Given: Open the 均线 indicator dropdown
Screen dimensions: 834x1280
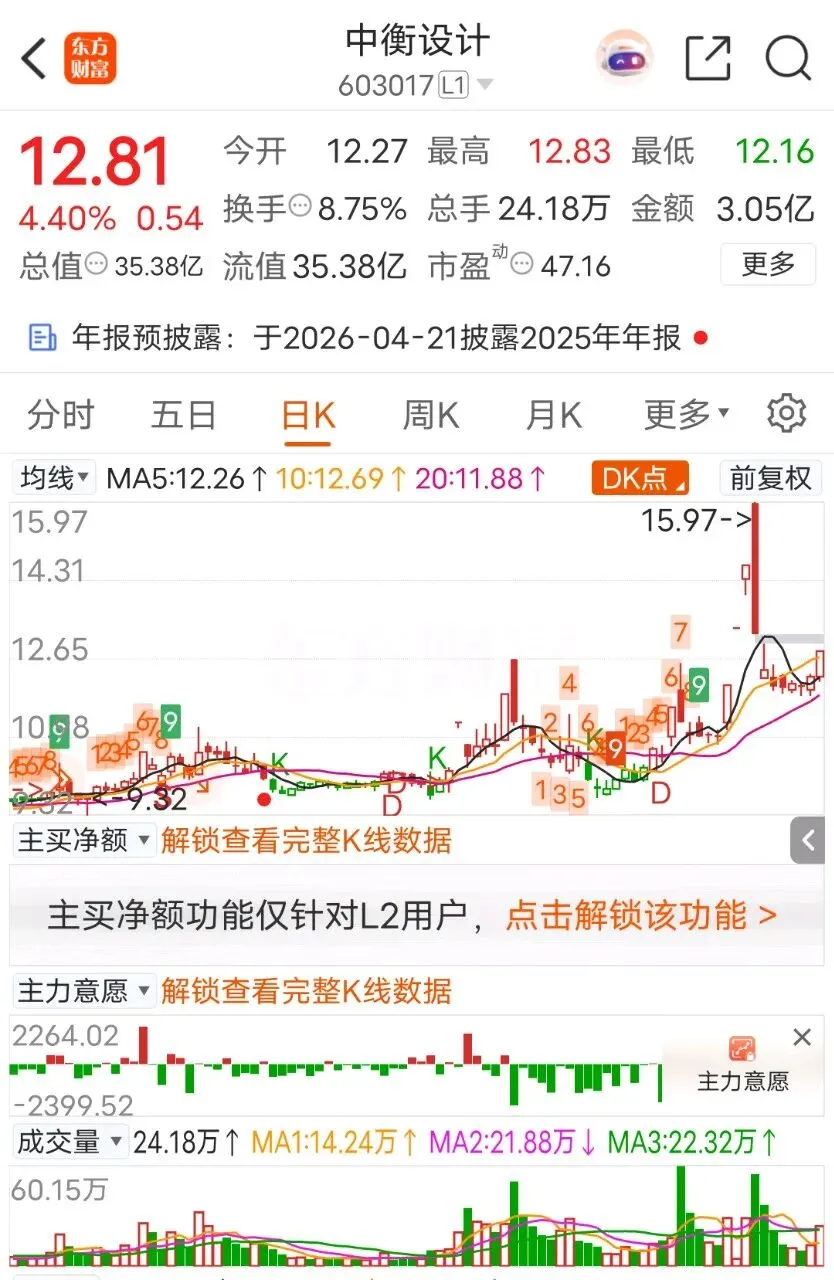Looking at the screenshot, I should pyautogui.click(x=54, y=478).
